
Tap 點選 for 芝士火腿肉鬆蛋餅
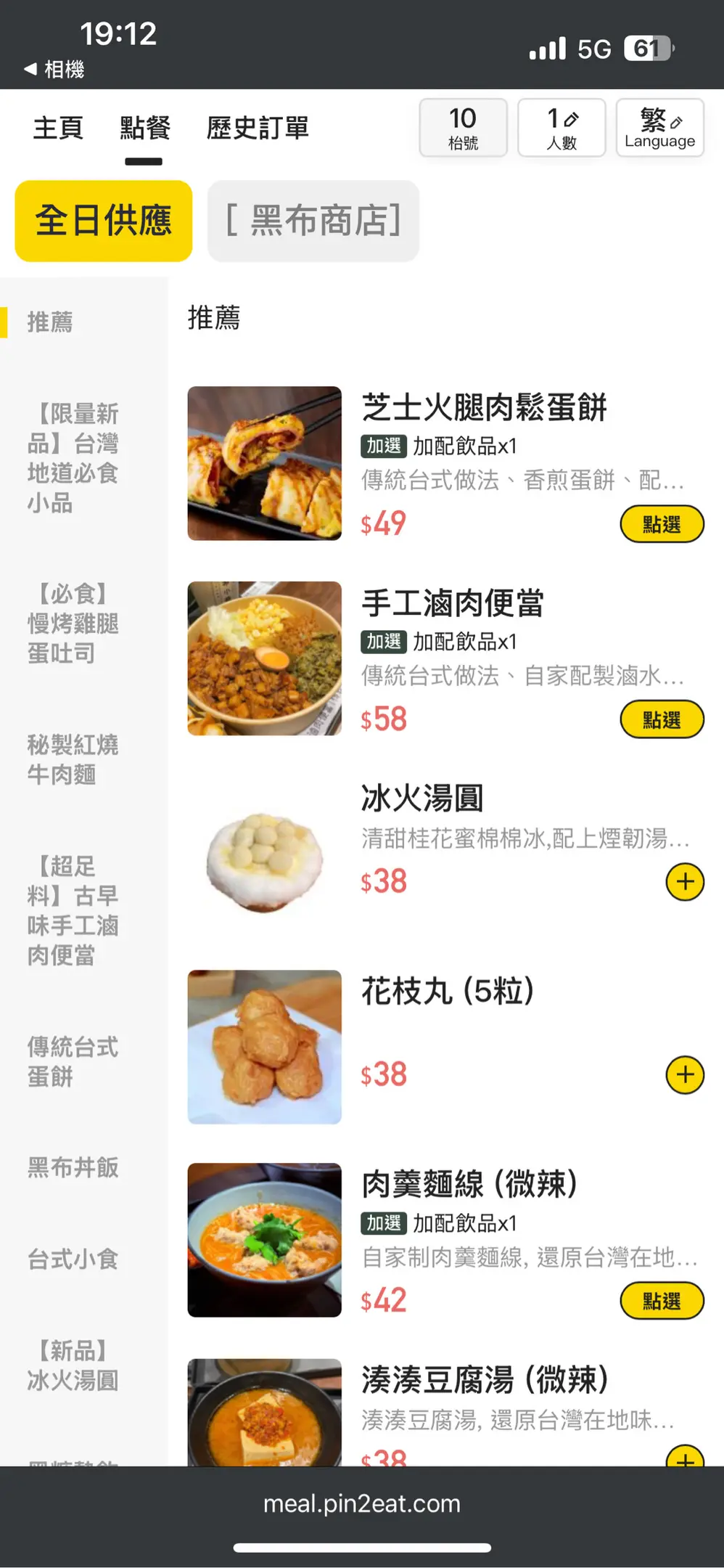click(662, 524)
